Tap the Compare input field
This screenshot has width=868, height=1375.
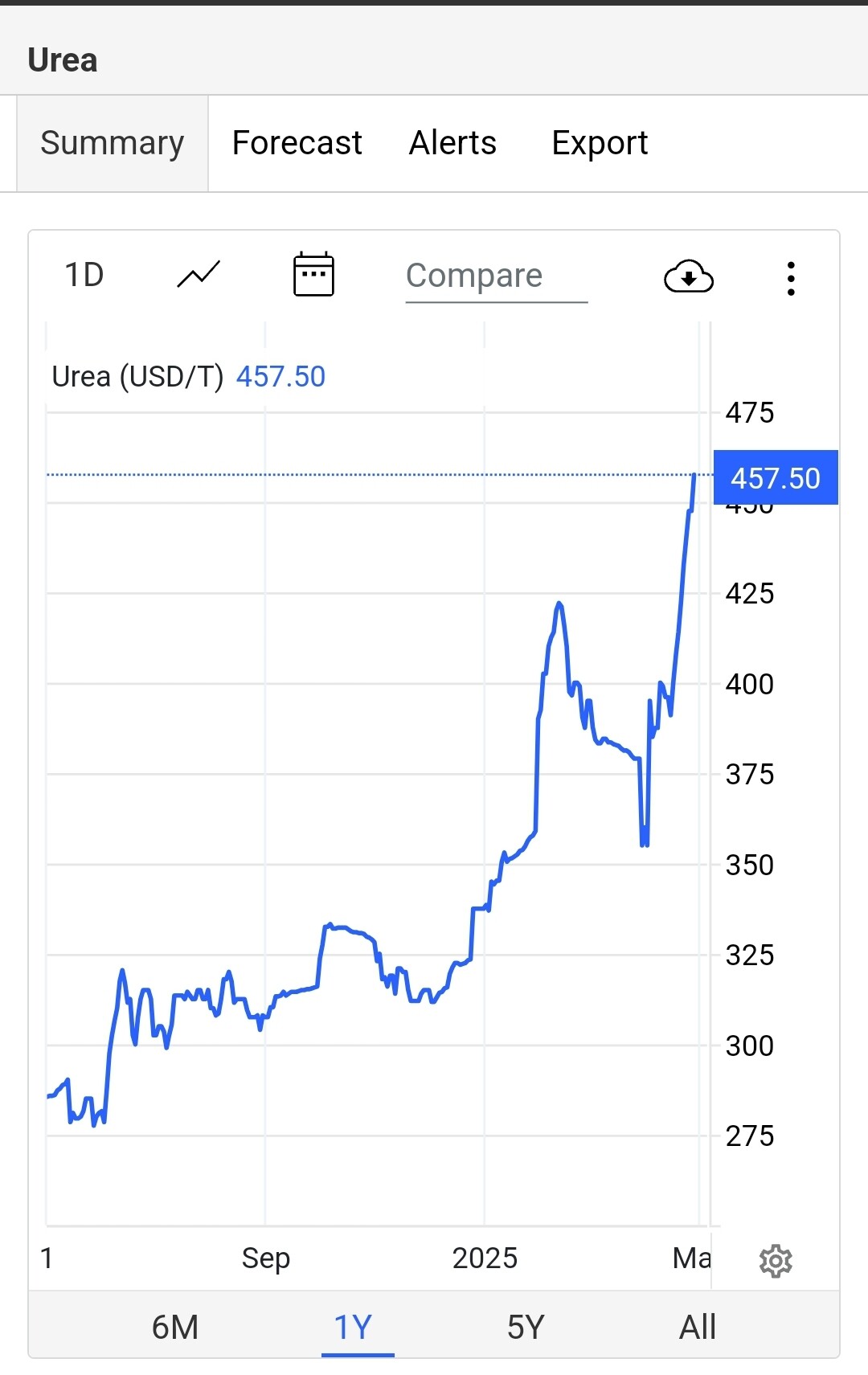pos(496,276)
